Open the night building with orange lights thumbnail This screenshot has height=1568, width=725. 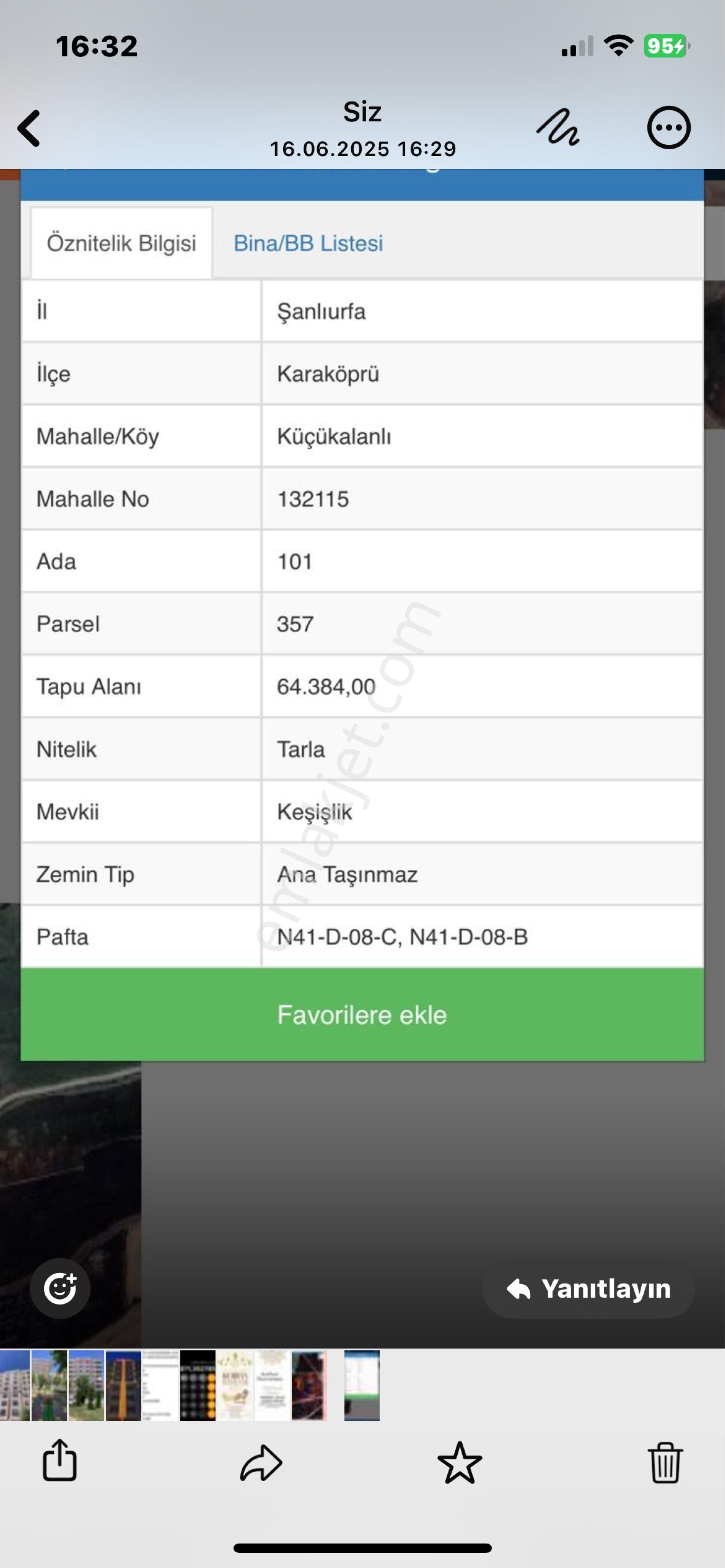pyautogui.click(x=123, y=1385)
